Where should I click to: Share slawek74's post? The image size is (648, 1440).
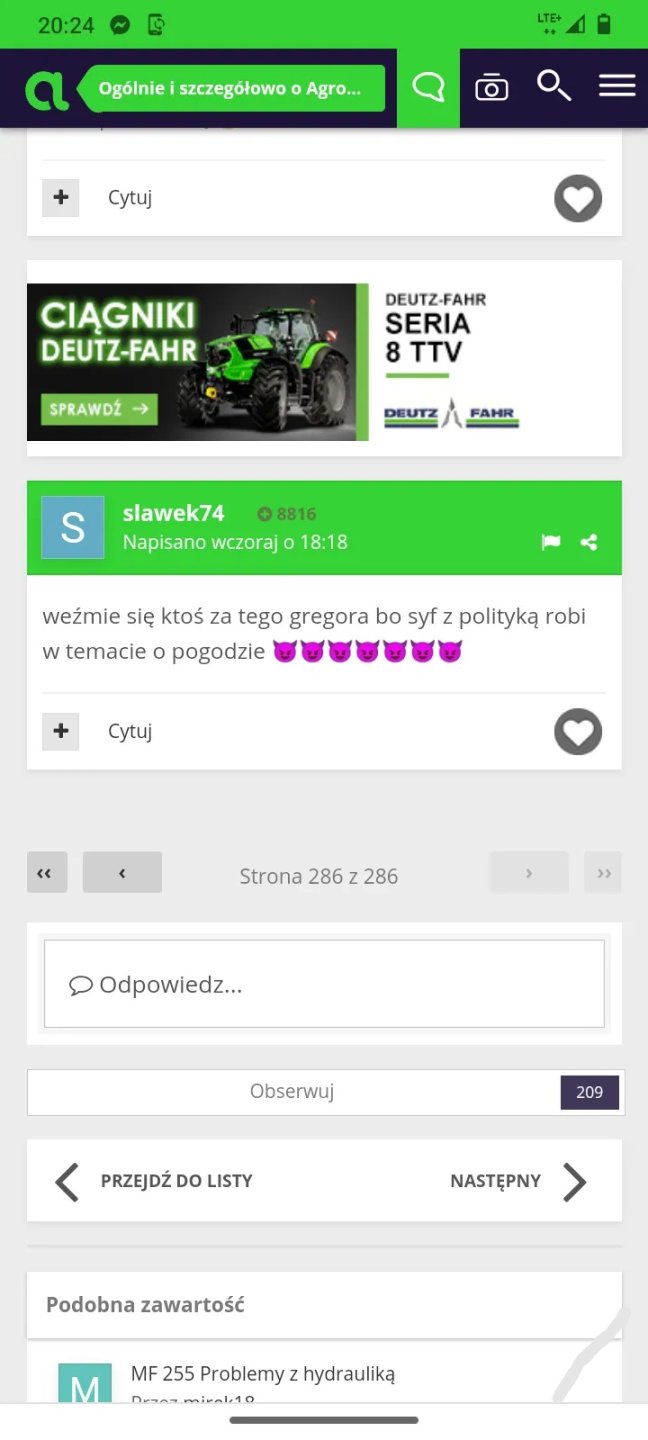pos(589,542)
